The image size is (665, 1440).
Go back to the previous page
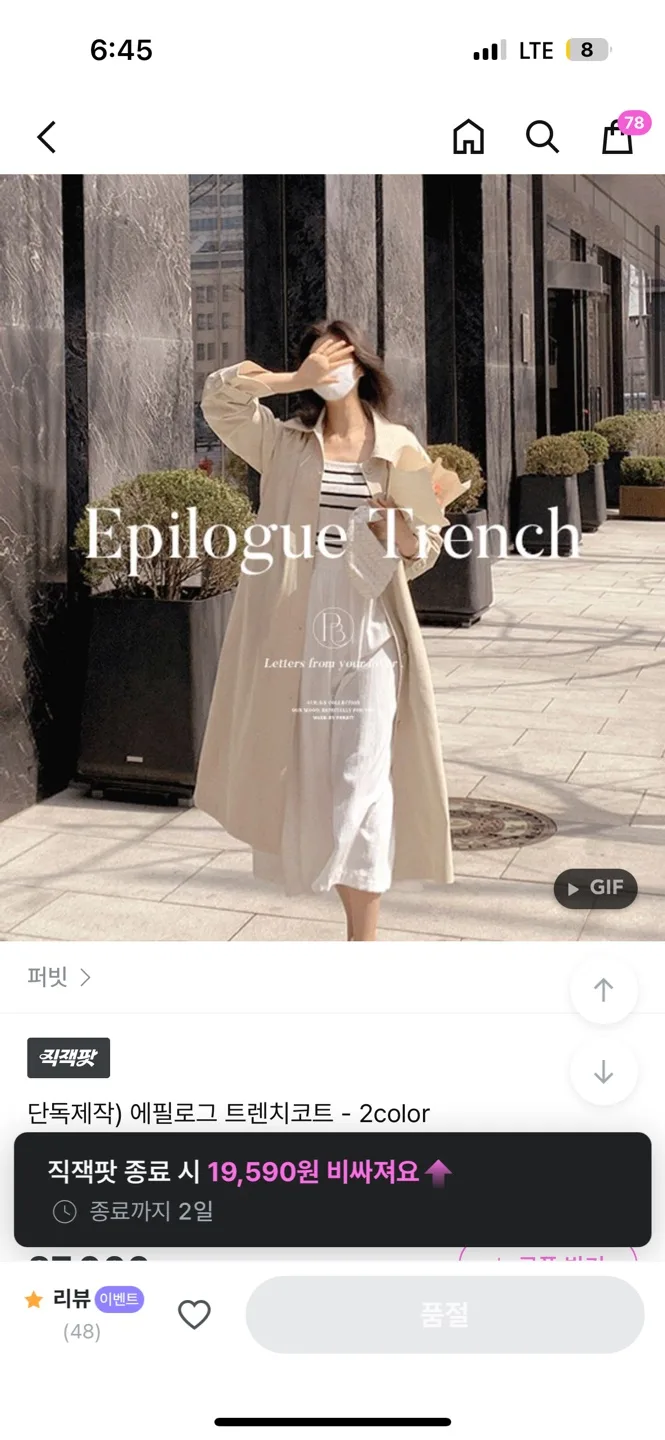47,137
